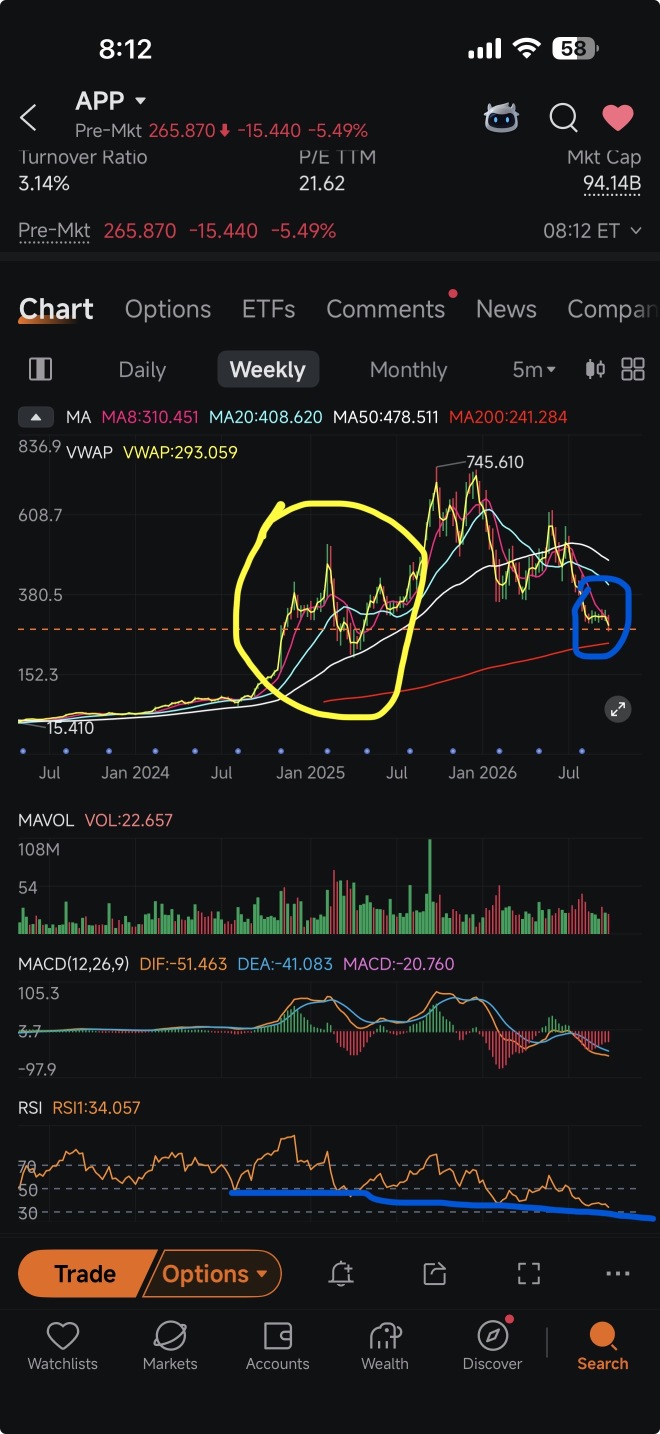The width and height of the screenshot is (660, 1434).
Task: Remove APP from favorites heart
Action: [x=618, y=118]
